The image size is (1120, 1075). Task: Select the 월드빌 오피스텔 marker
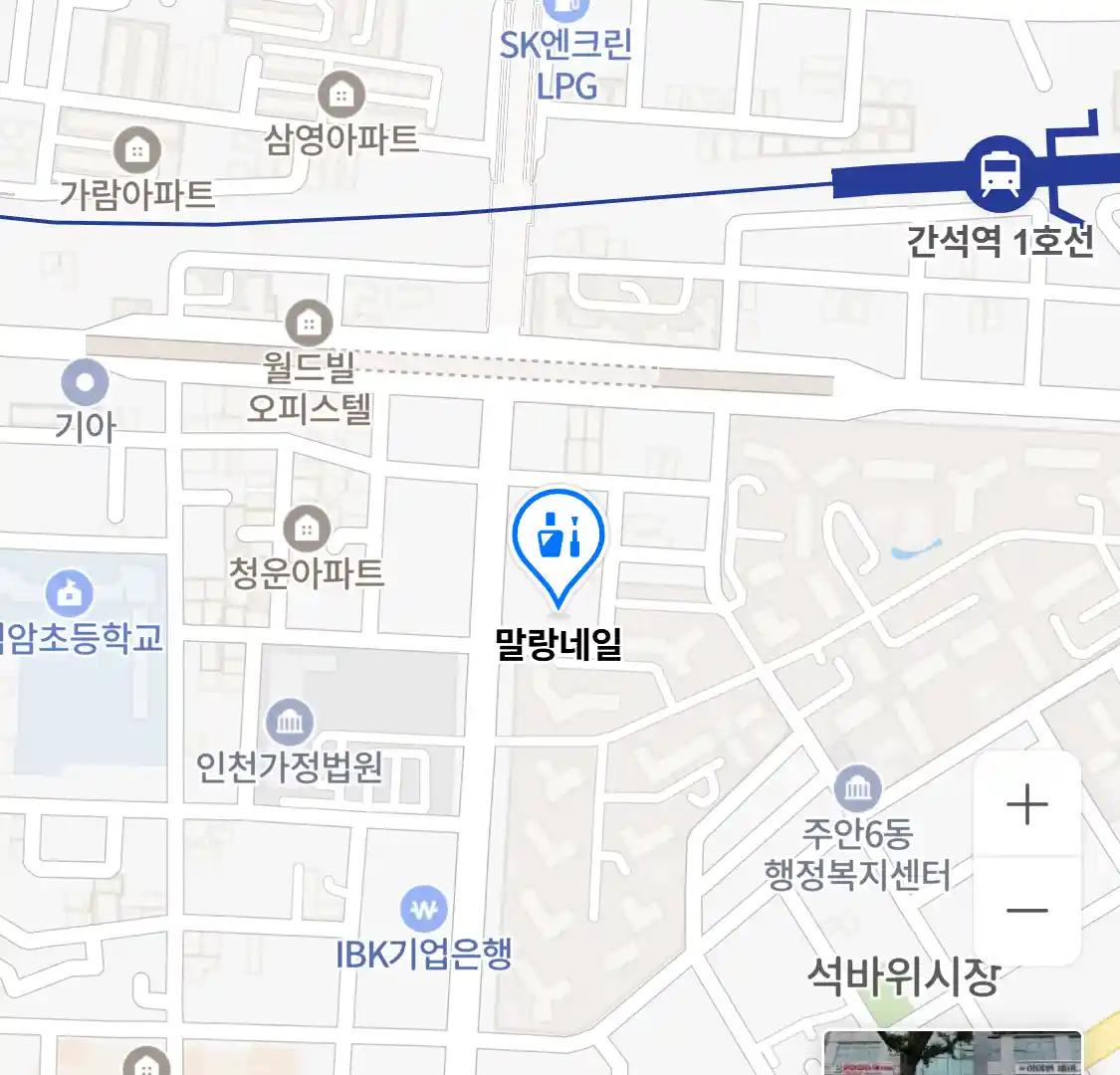(310, 323)
